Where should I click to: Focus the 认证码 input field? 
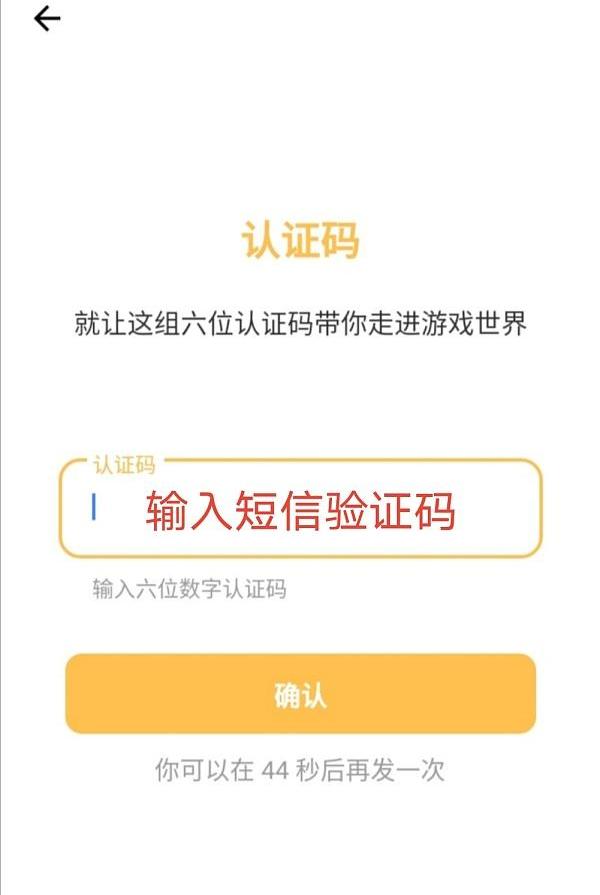pyautogui.click(x=300, y=511)
